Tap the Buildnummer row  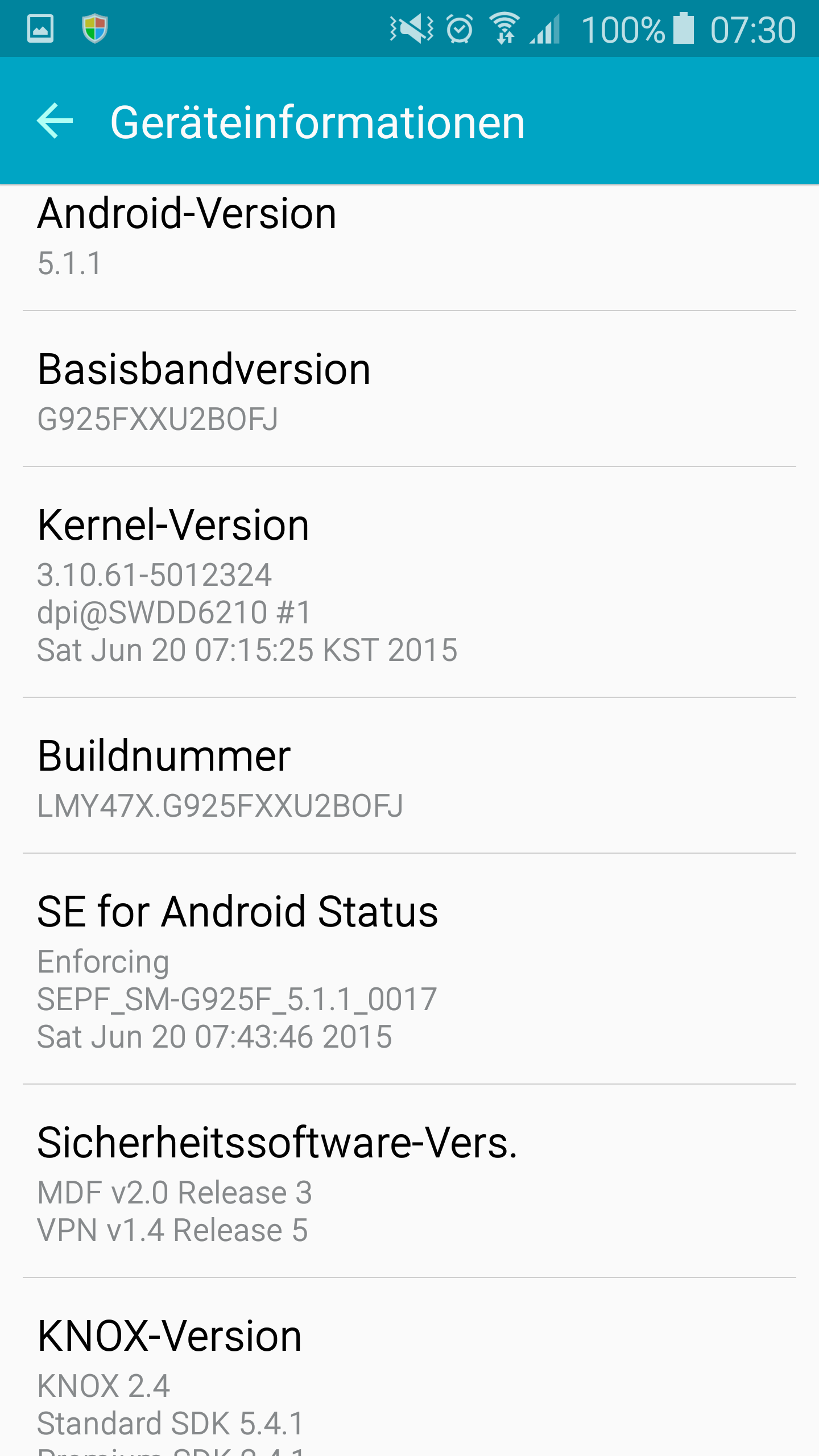tap(409, 776)
